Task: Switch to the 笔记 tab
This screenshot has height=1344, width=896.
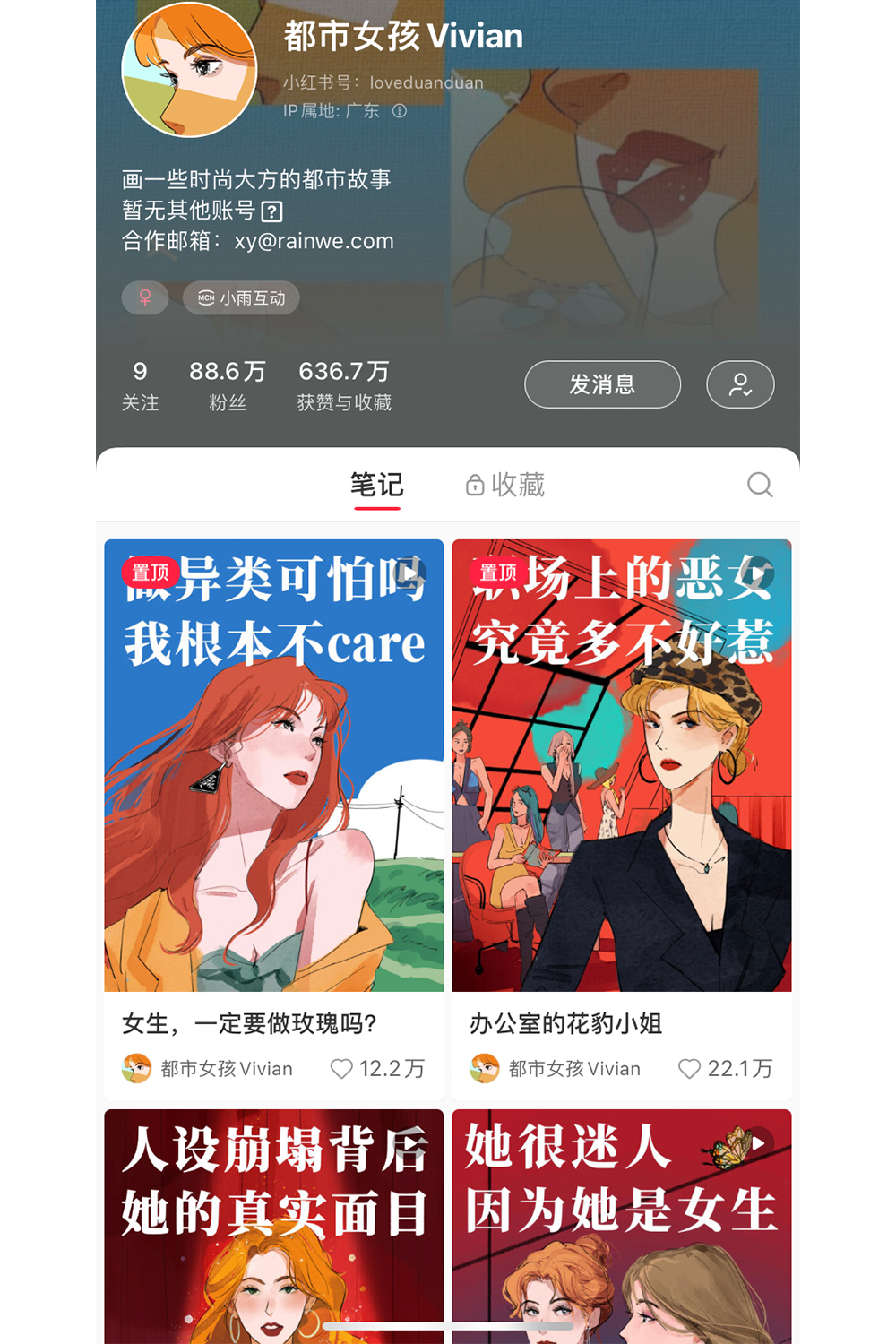Action: 376,485
